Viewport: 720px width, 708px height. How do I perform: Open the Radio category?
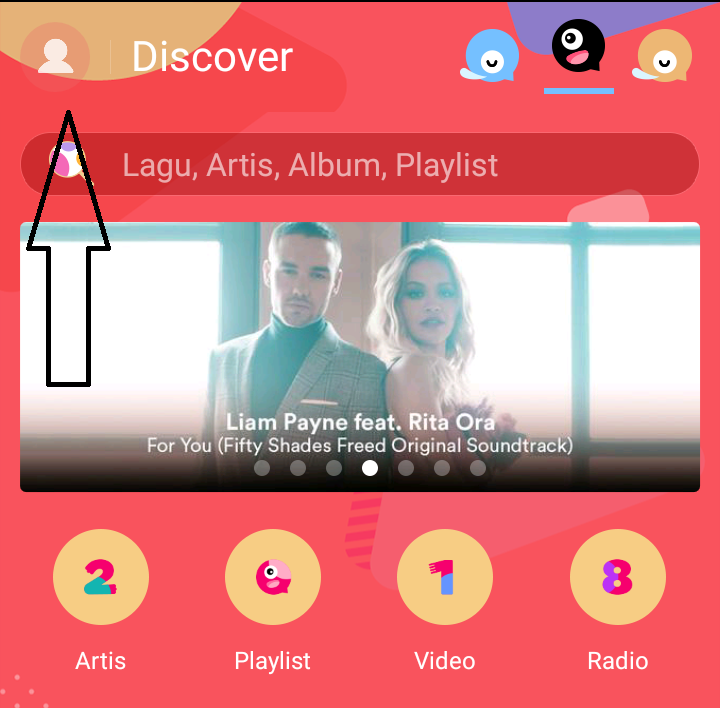point(617,578)
